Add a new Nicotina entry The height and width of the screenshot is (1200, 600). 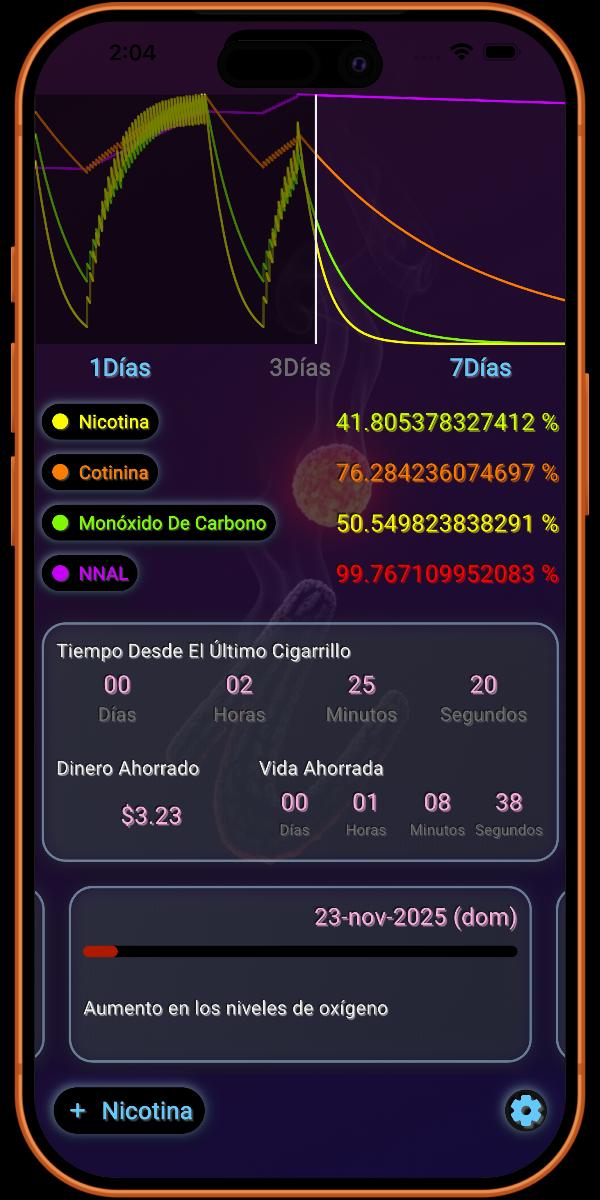point(130,1111)
